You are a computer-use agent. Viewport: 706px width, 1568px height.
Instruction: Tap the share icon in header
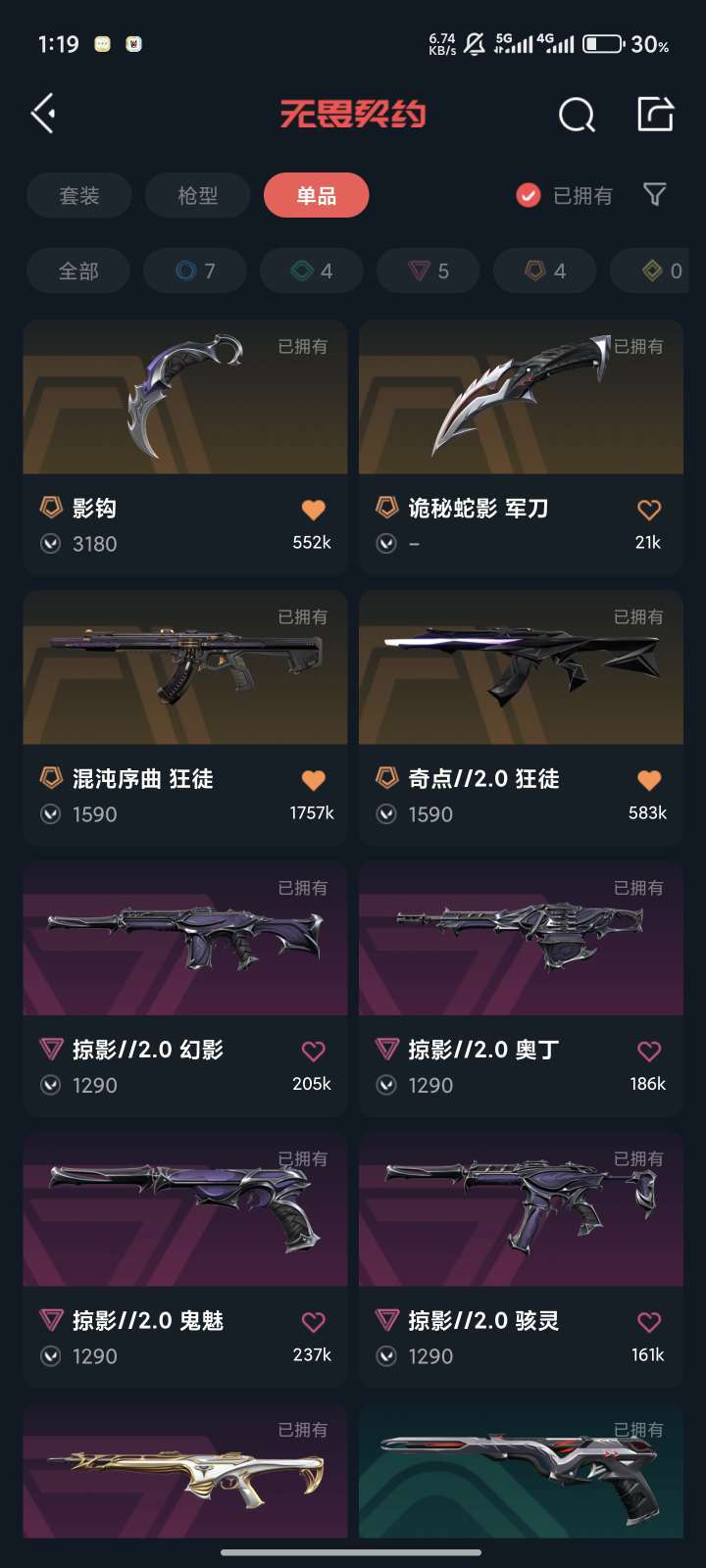pyautogui.click(x=655, y=114)
